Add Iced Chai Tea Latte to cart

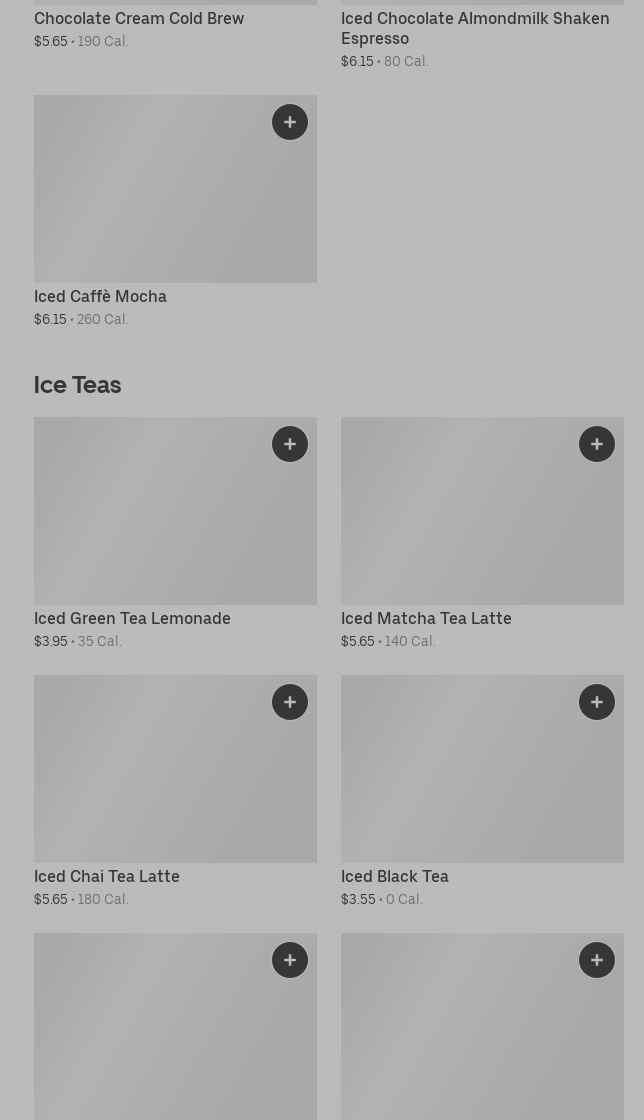(290, 702)
